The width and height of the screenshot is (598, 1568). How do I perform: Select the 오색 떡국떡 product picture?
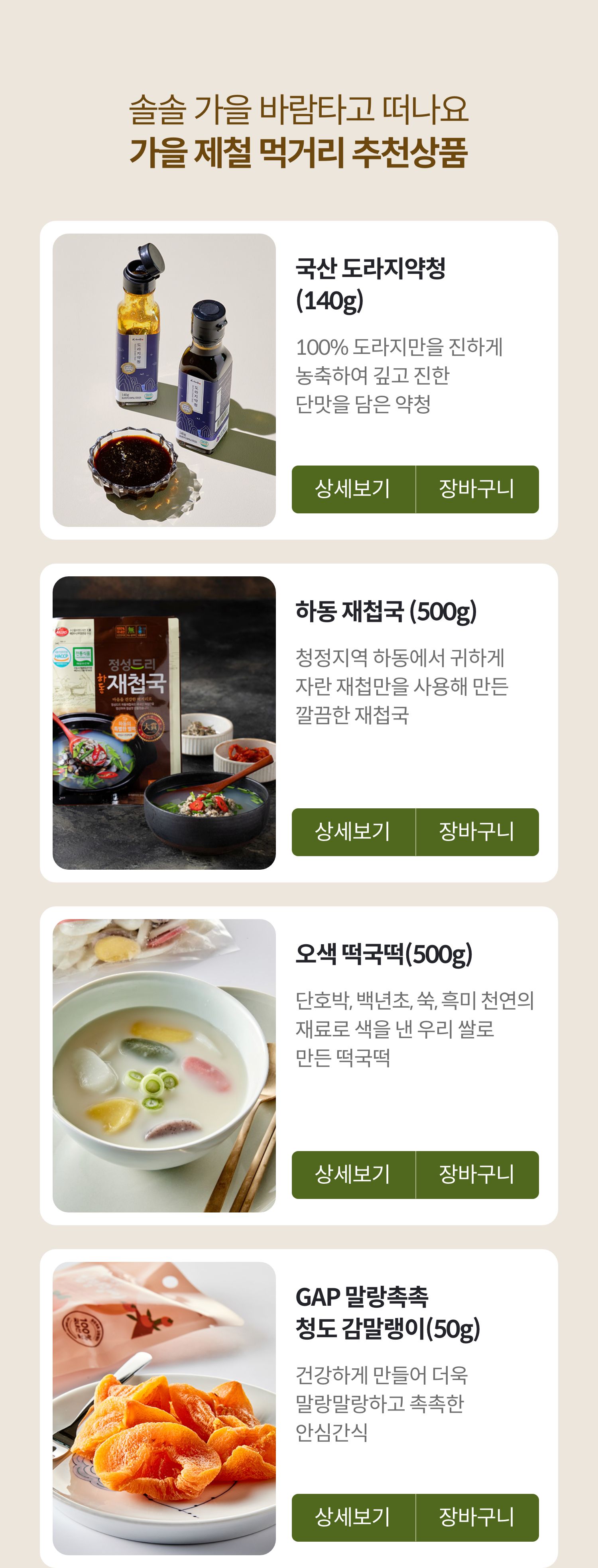click(x=164, y=1065)
